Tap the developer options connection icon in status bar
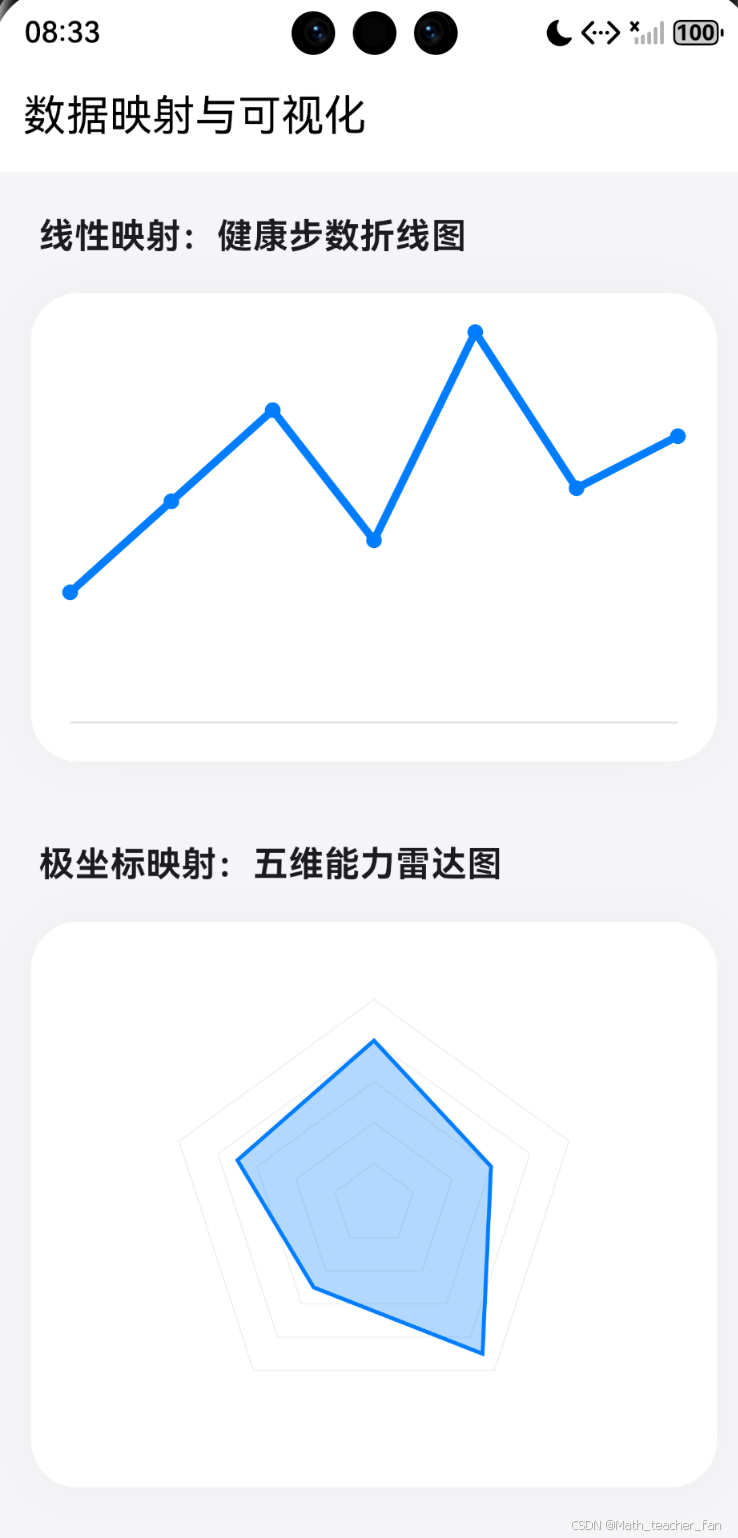Screen dimensions: 738x1538 click(x=599, y=33)
